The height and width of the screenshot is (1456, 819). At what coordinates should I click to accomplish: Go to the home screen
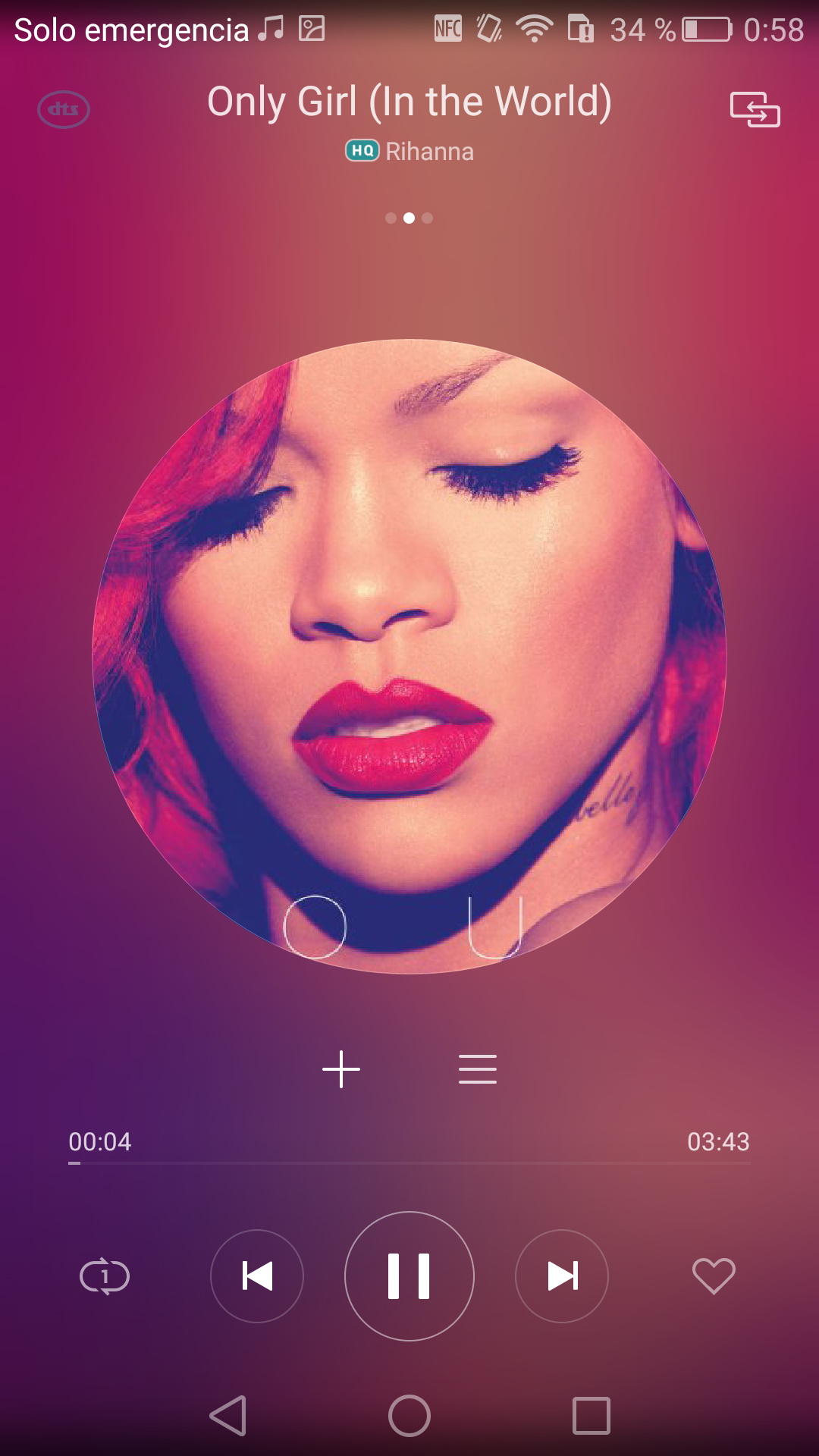[409, 1416]
